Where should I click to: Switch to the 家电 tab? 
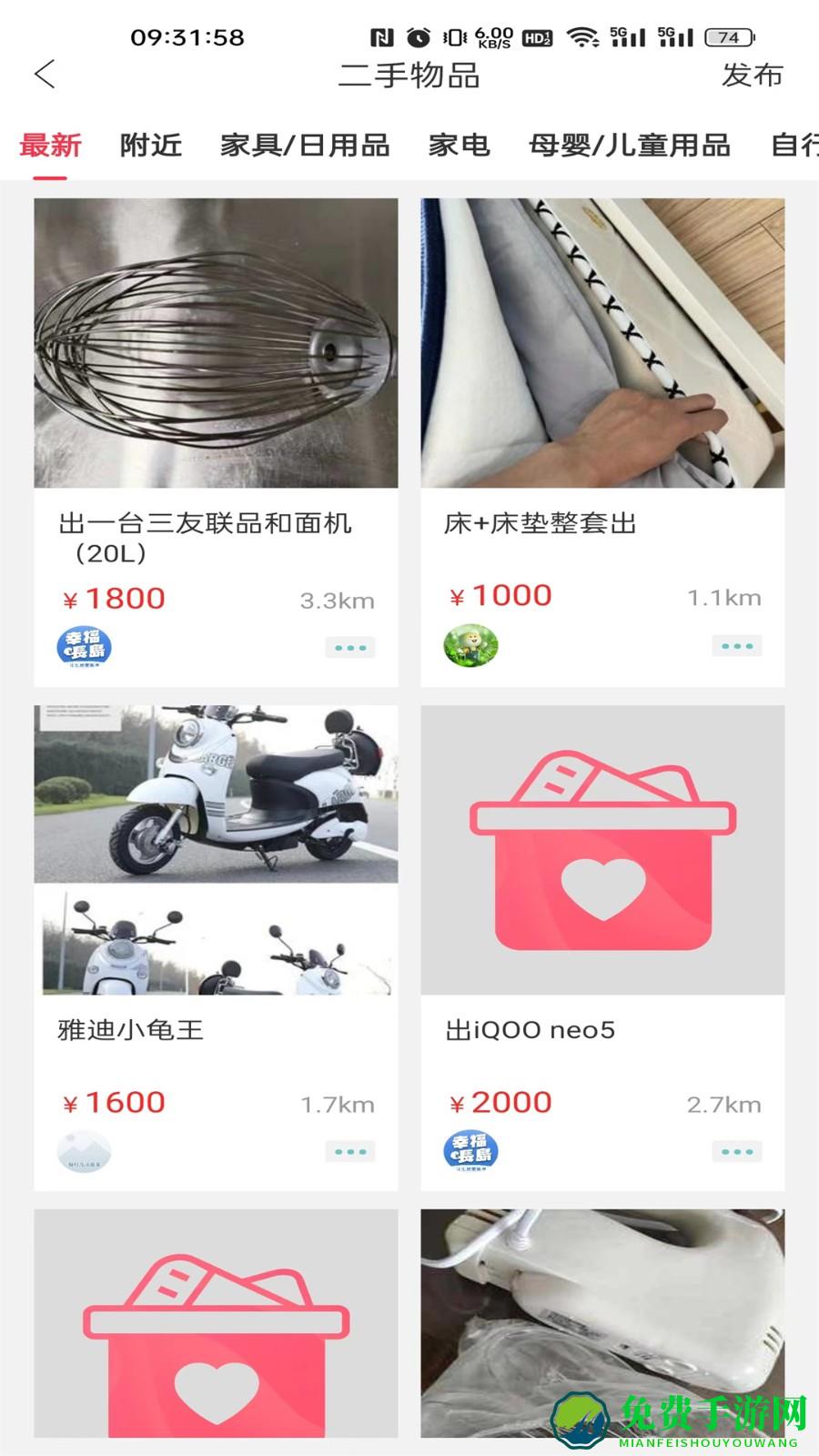(x=460, y=144)
